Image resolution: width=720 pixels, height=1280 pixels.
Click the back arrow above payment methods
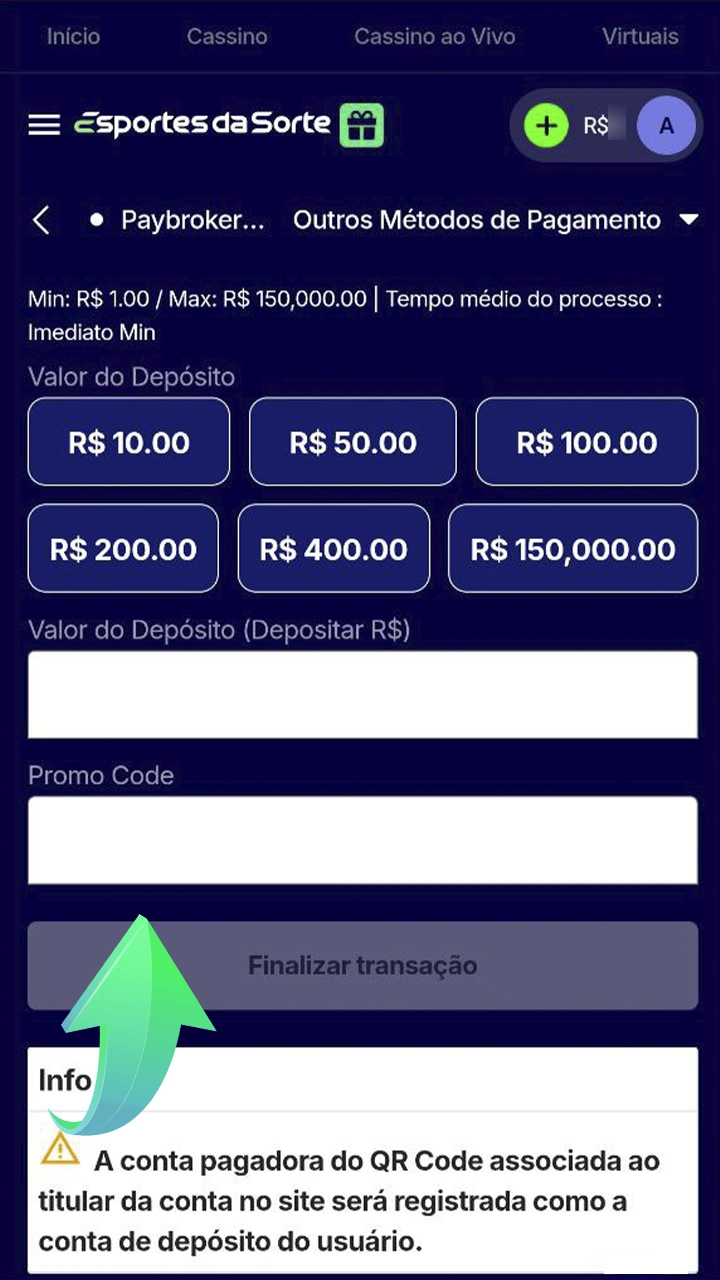point(41,220)
